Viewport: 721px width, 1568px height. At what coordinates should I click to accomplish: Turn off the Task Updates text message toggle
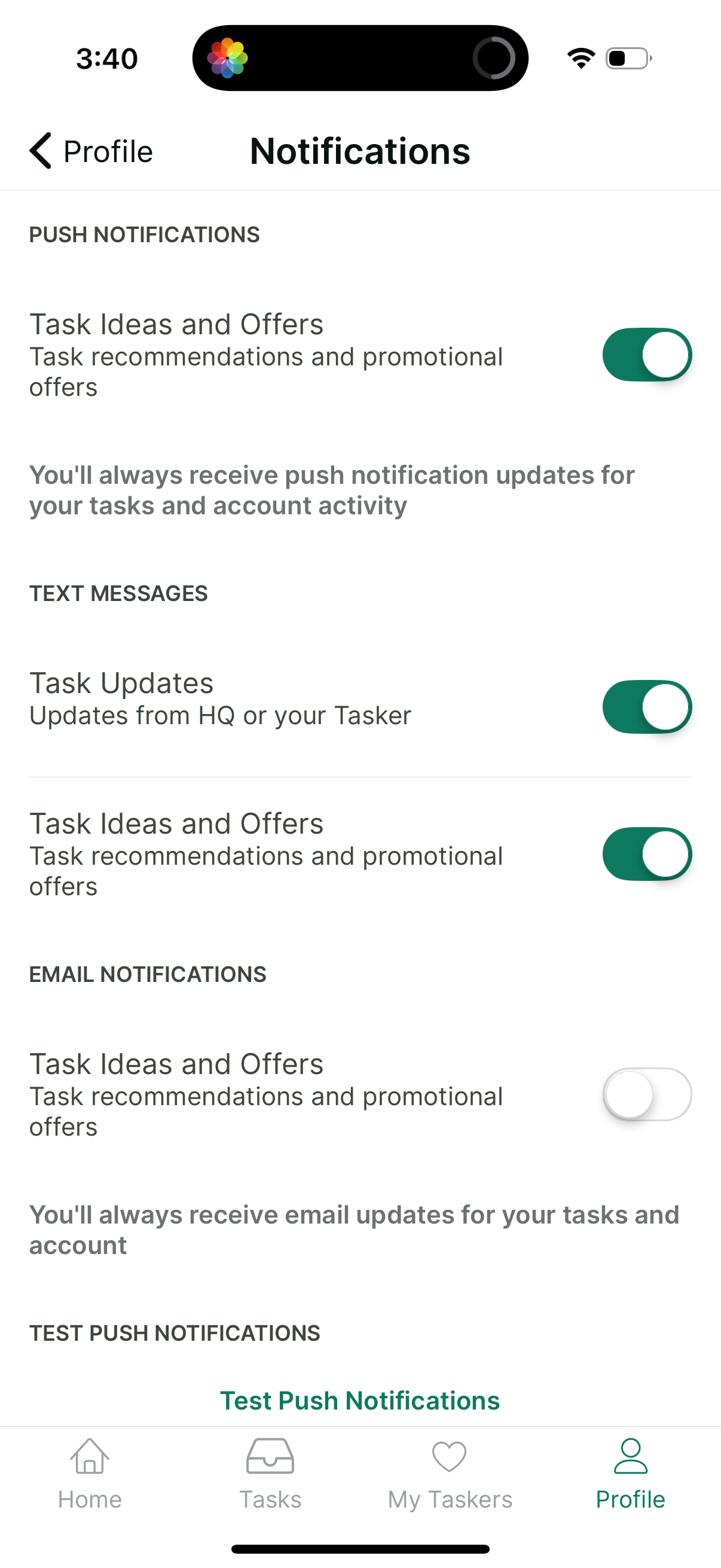(x=647, y=707)
